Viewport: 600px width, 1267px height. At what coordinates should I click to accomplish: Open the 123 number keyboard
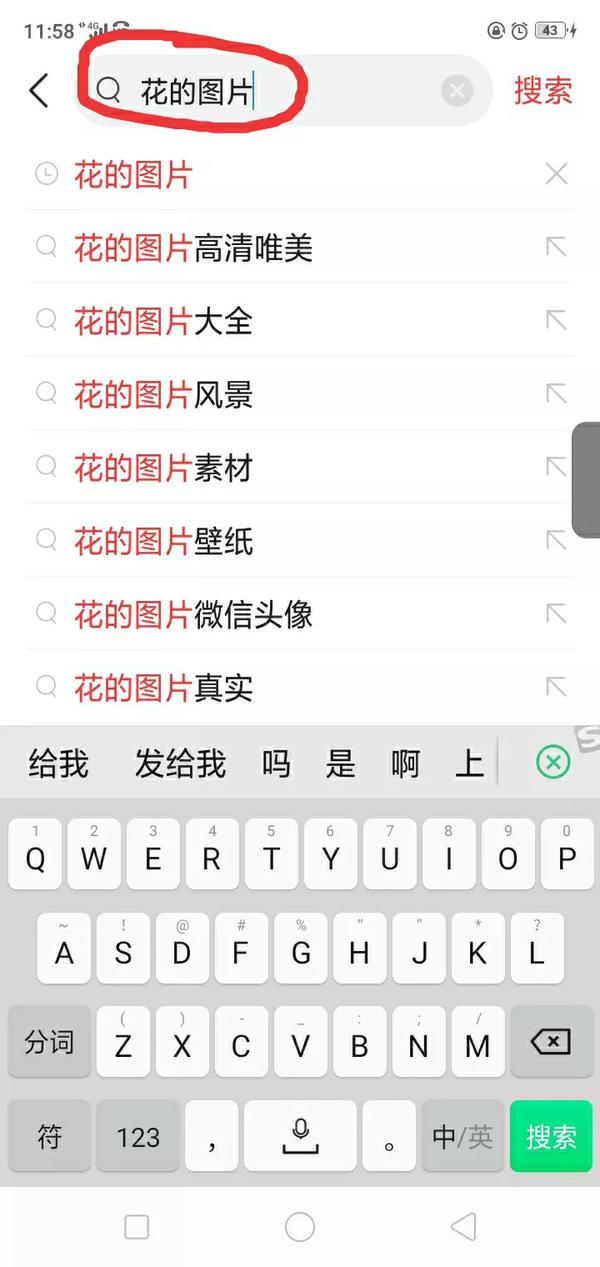pos(138,1136)
